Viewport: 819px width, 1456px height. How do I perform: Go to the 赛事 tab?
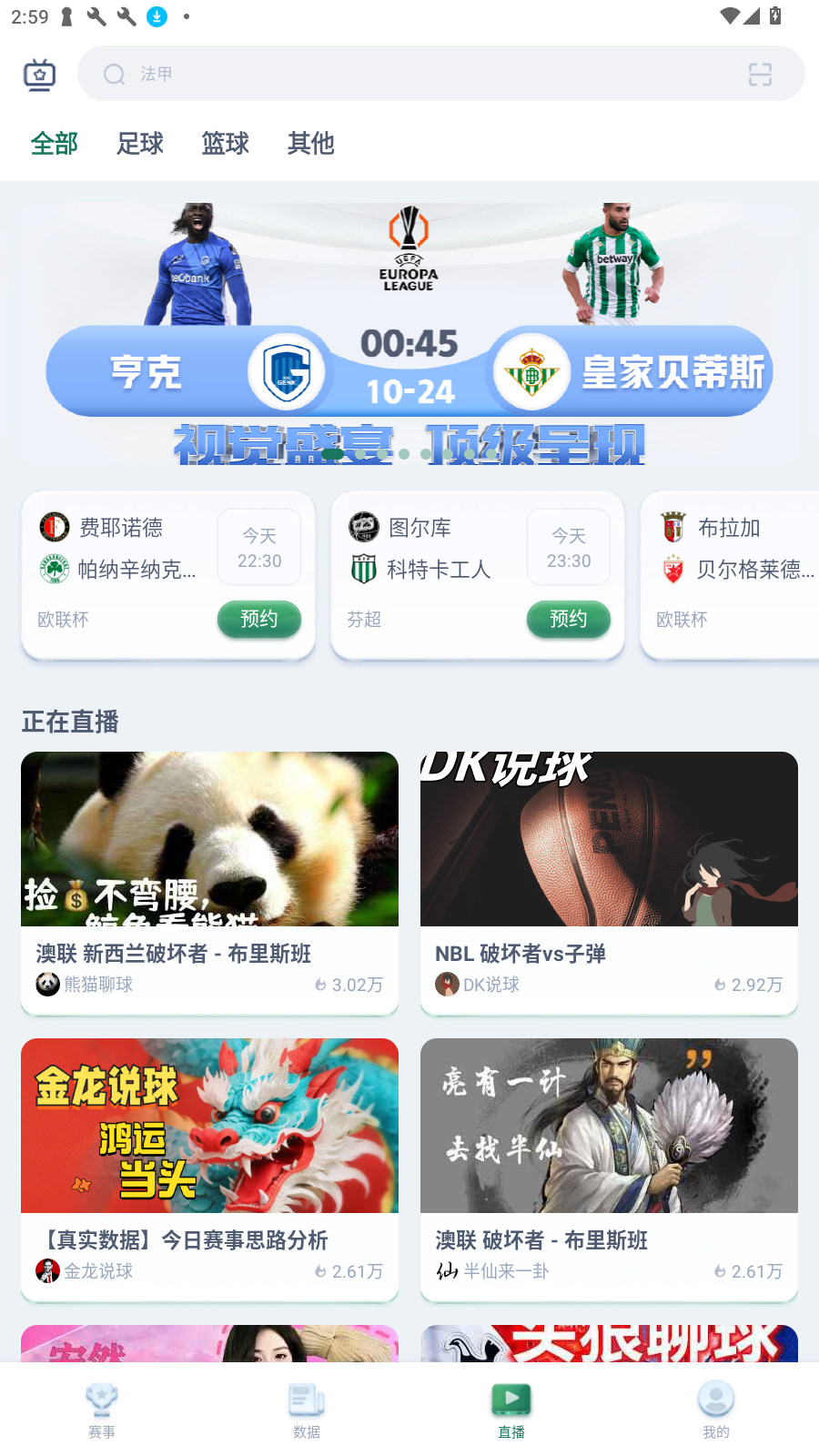102,1410
